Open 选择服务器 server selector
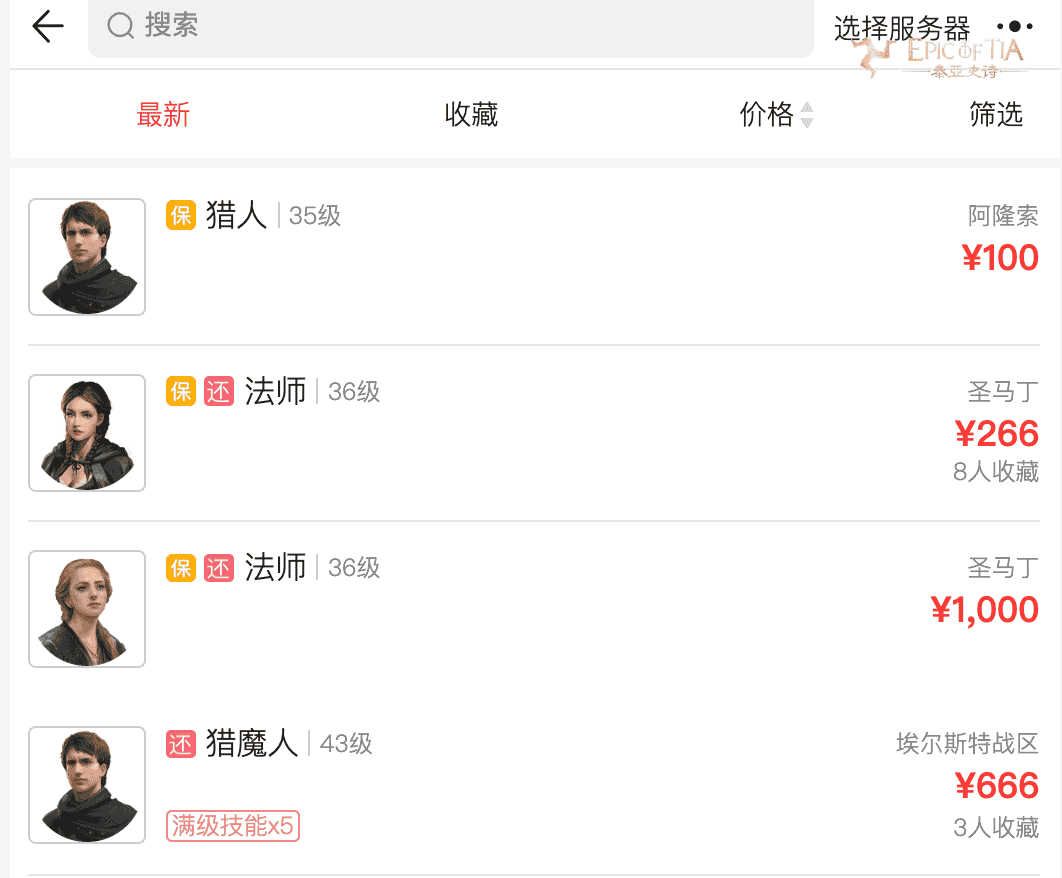The width and height of the screenshot is (1062, 878). [x=901, y=28]
